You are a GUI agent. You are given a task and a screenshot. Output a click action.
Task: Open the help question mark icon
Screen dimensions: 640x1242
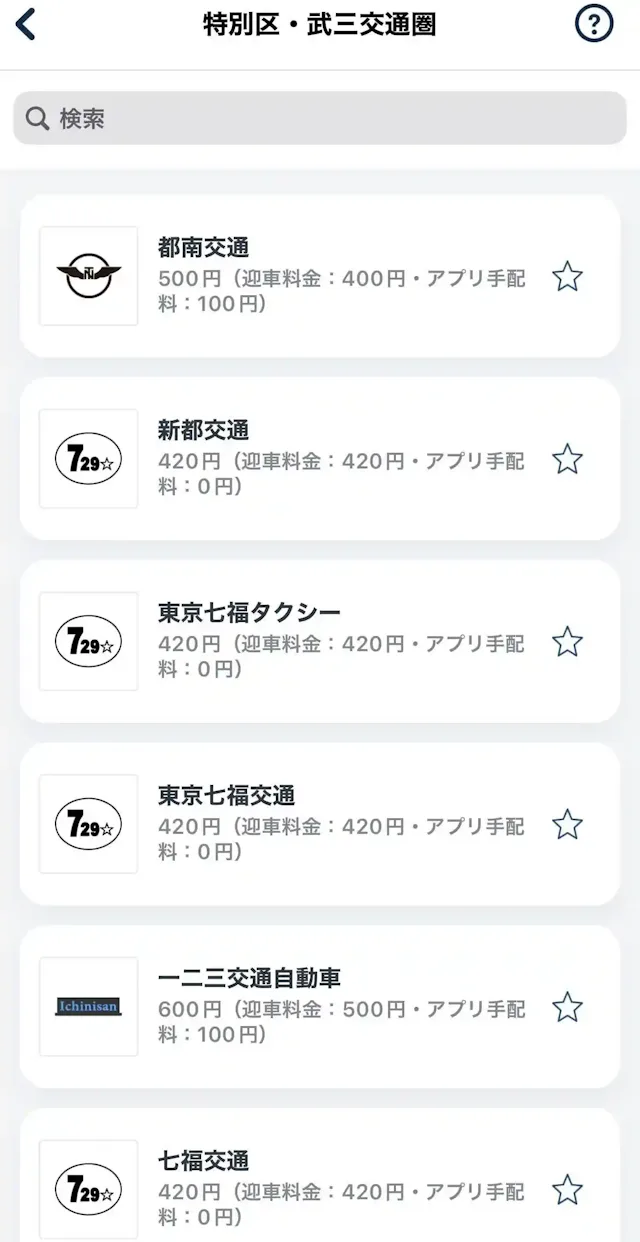pyautogui.click(x=593, y=25)
